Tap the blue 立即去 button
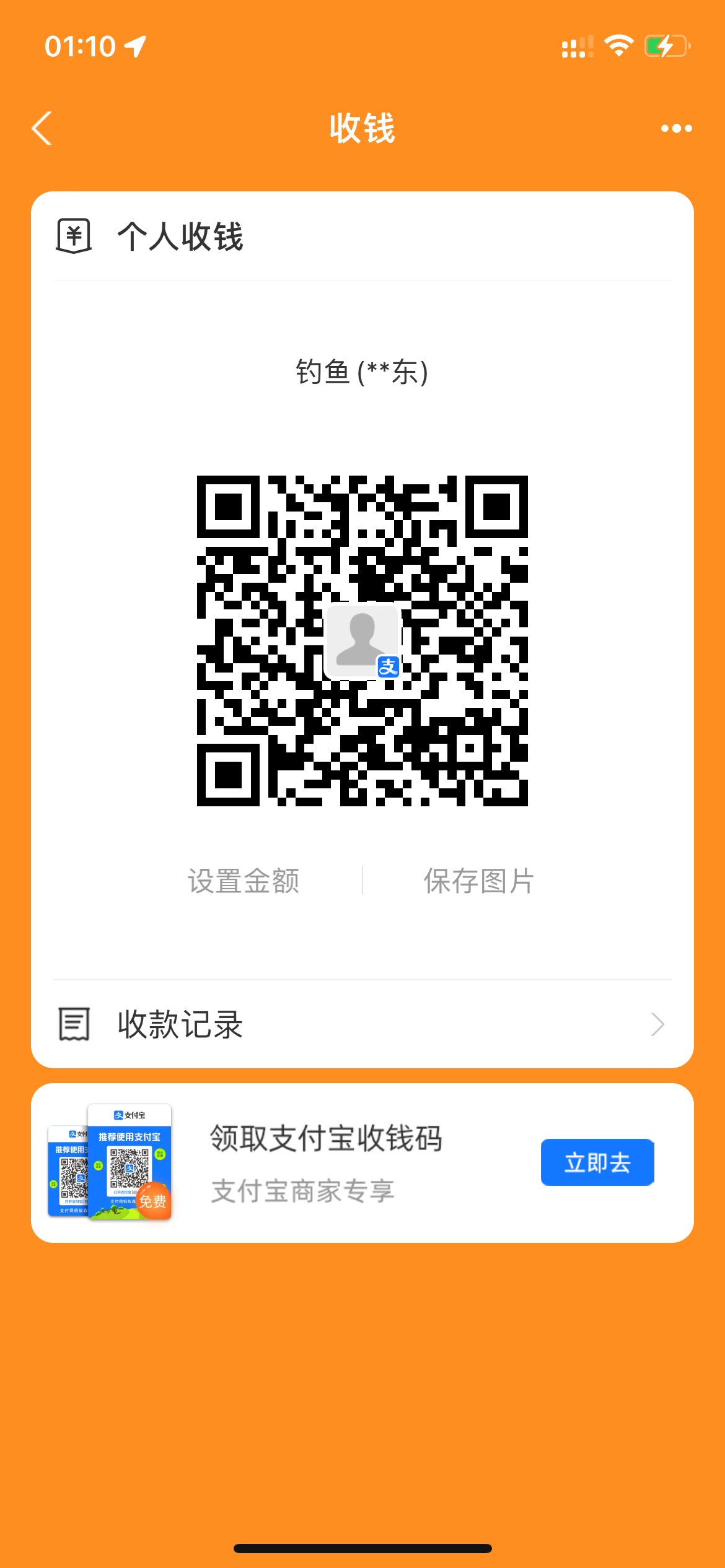Screen dimensions: 725x1568 pyautogui.click(x=597, y=1162)
